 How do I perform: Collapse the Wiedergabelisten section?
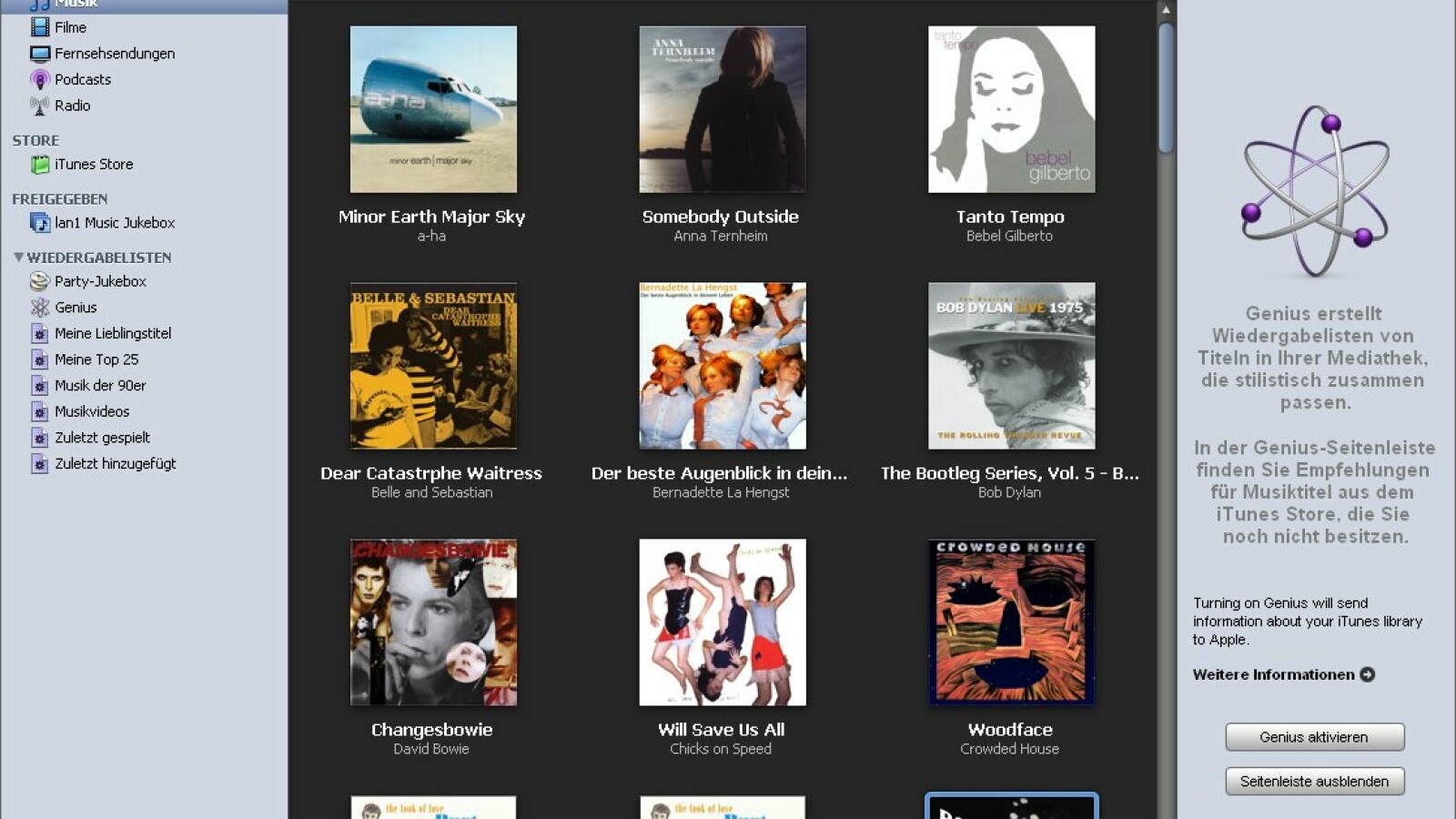[x=18, y=258]
